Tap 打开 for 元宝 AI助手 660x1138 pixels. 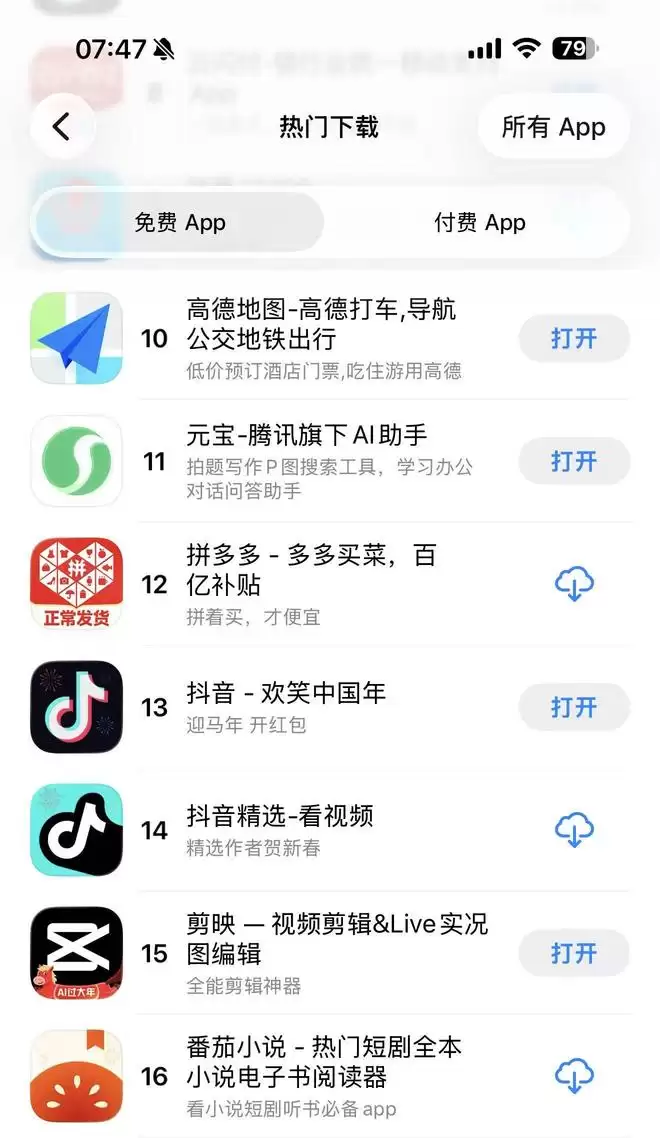[x=573, y=462]
